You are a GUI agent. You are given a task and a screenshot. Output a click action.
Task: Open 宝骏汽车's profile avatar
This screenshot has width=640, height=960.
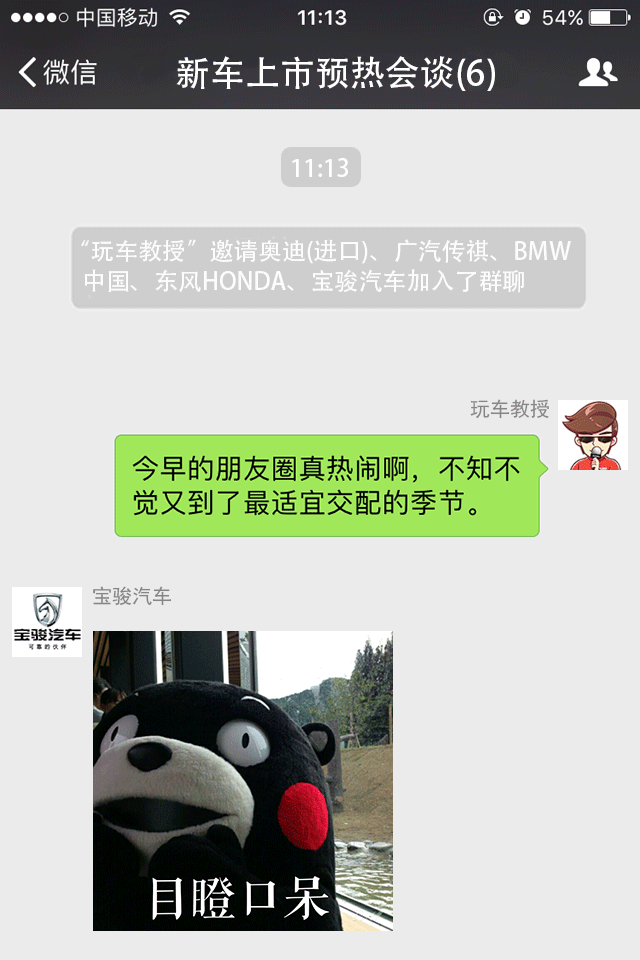(47, 622)
